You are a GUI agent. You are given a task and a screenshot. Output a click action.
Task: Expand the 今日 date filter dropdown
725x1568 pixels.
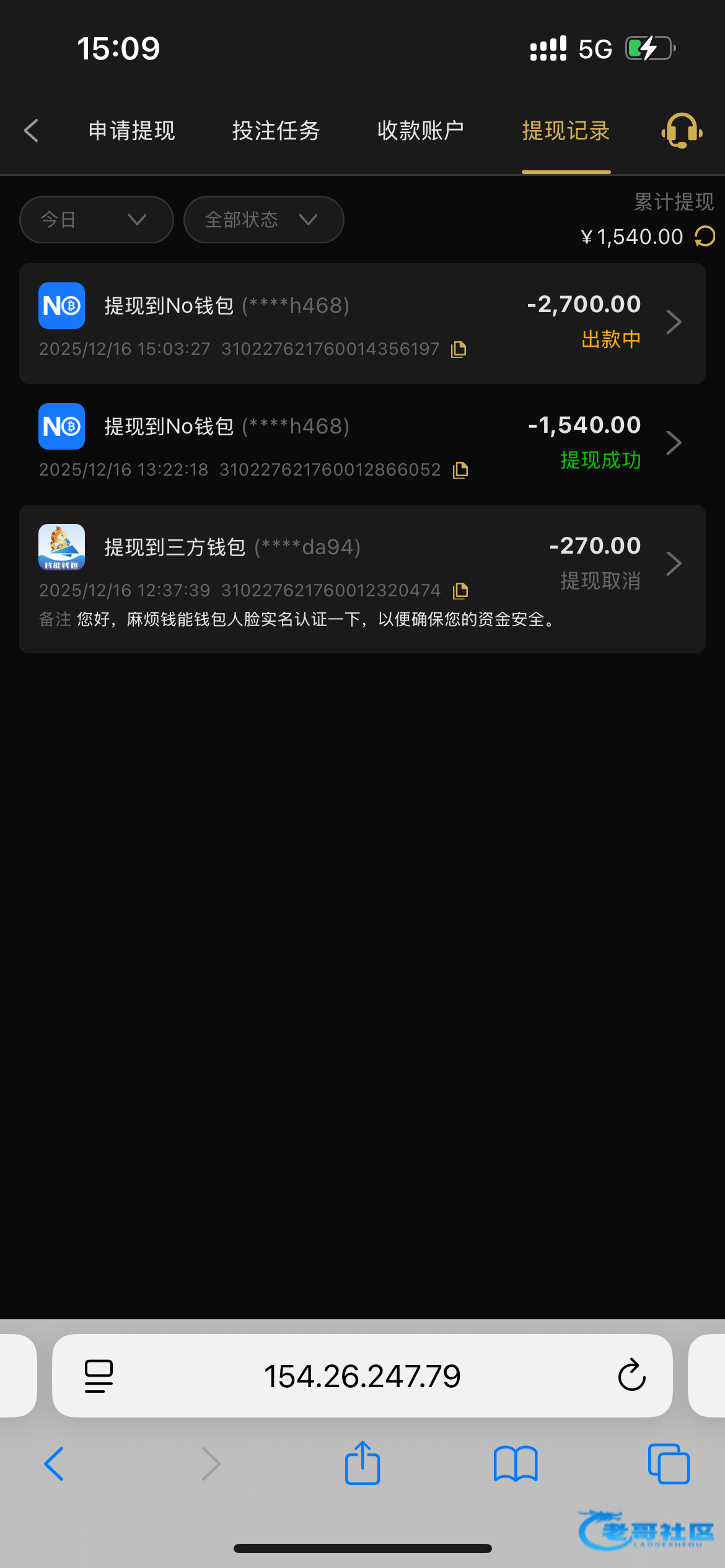pos(96,220)
